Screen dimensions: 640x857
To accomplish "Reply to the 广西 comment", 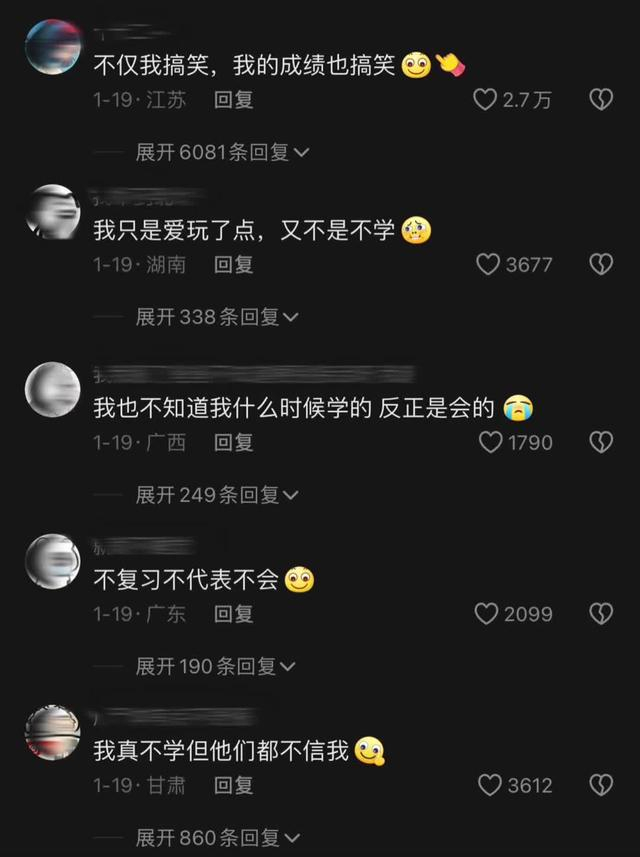I will click(234, 442).
